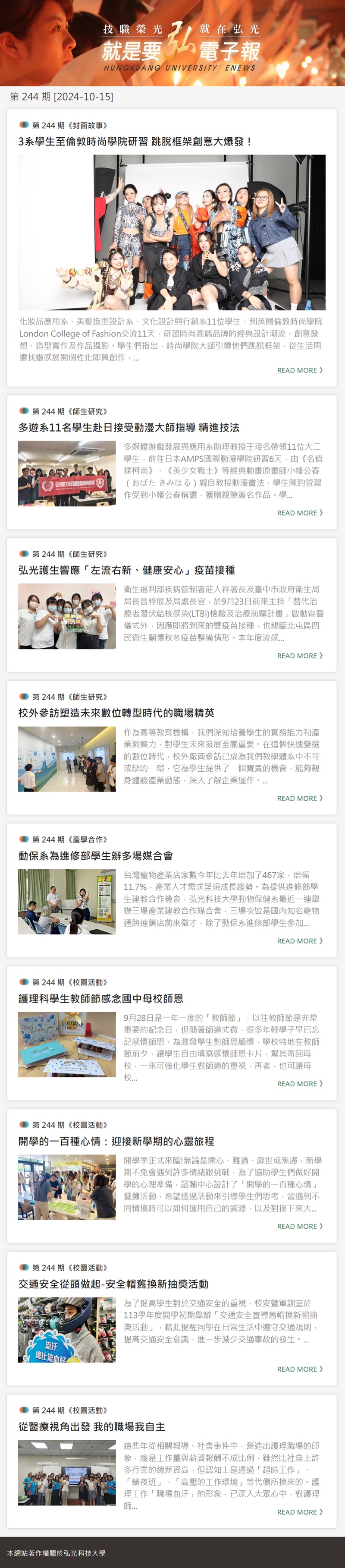345x1568 pixels.
Task: Open READ MORE for 動保系媒合會 article
Action: pyautogui.click(x=299, y=940)
